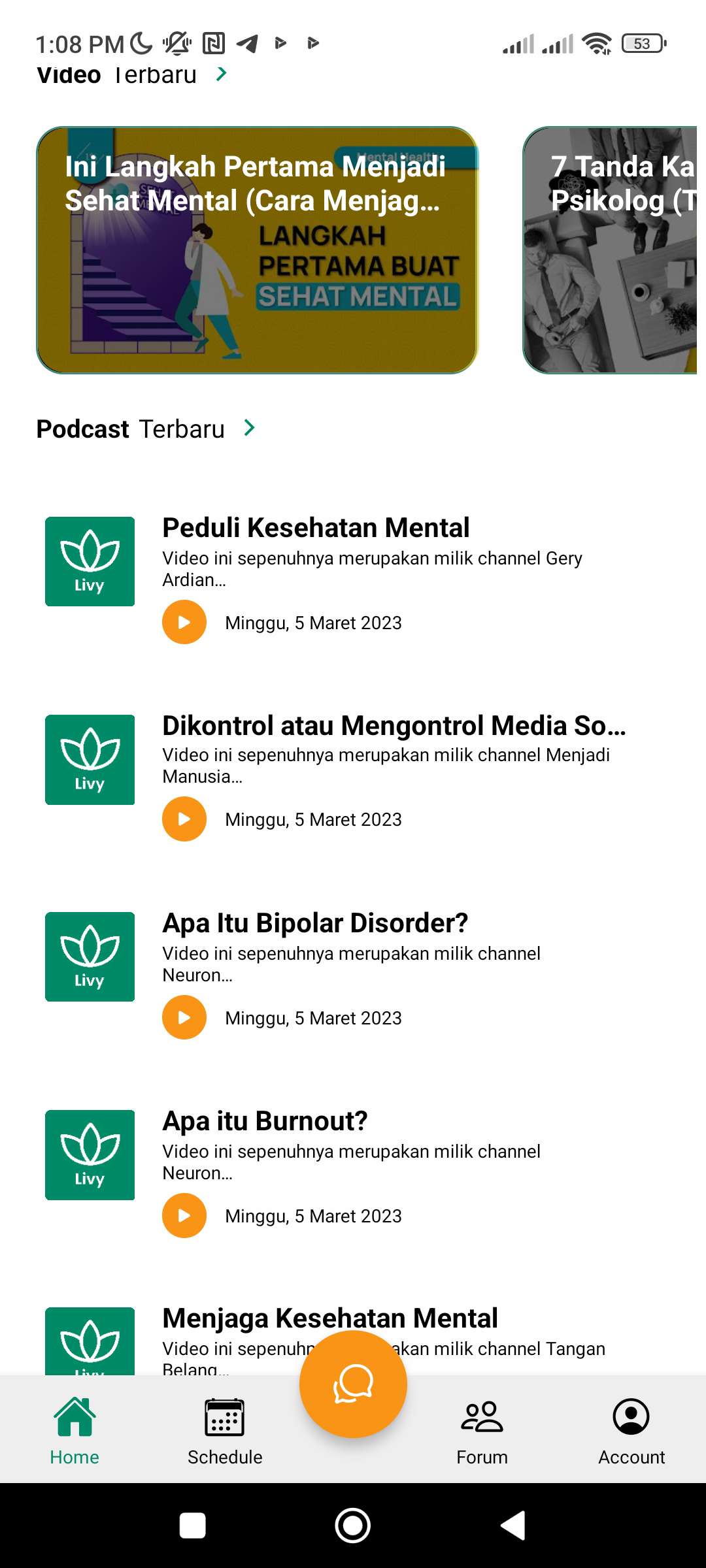The height and width of the screenshot is (1568, 706).
Task: Open the 7 Tanda video card
Action: pyautogui.click(x=611, y=250)
